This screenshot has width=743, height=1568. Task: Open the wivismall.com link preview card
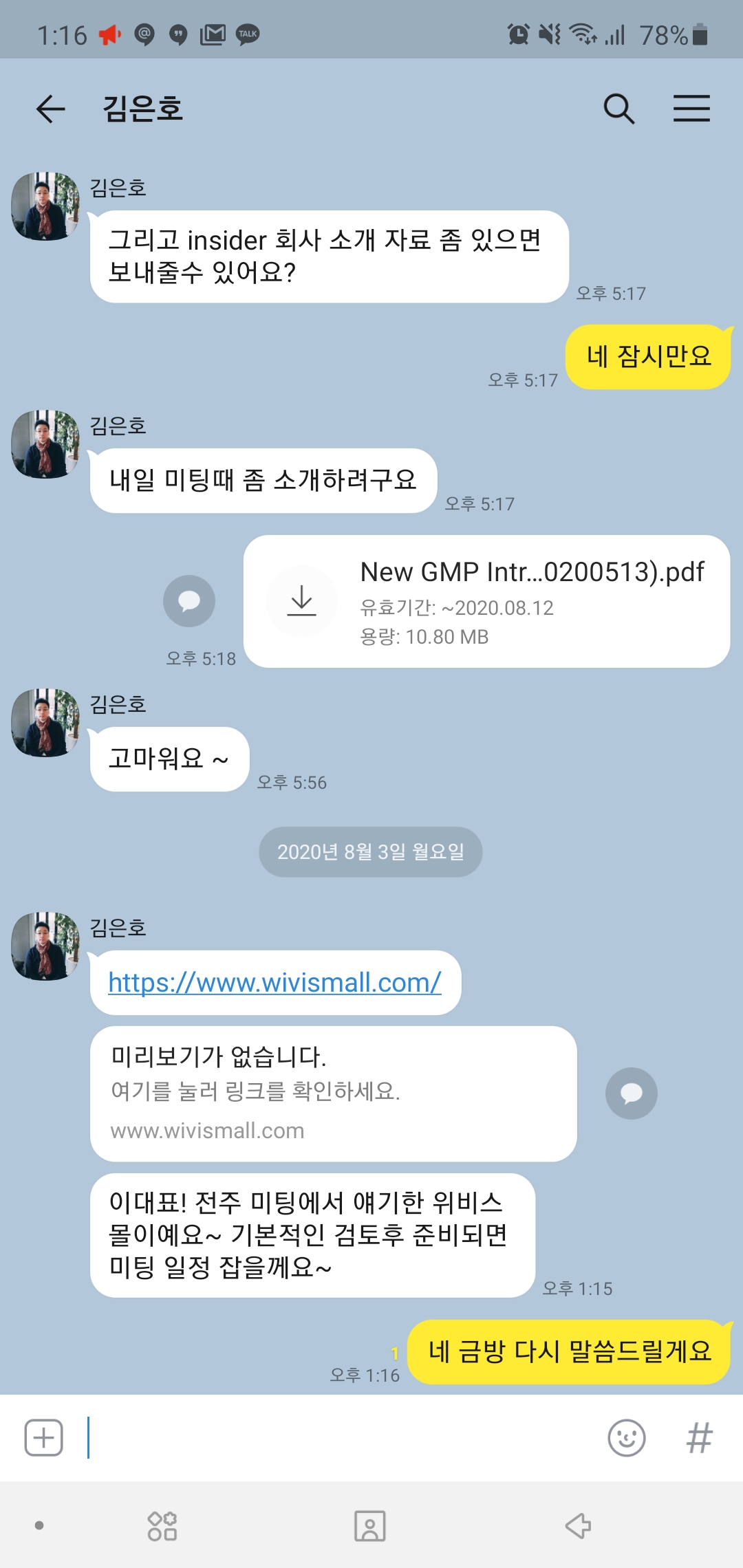coord(333,1093)
